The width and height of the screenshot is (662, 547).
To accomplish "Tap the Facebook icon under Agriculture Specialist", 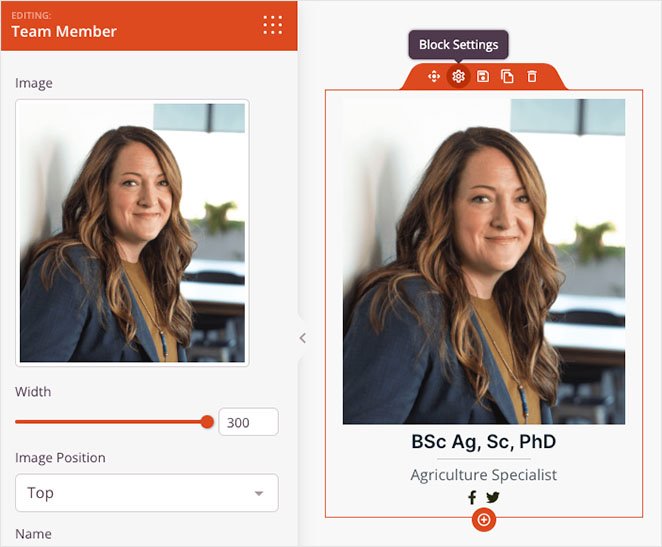I will coord(472,498).
